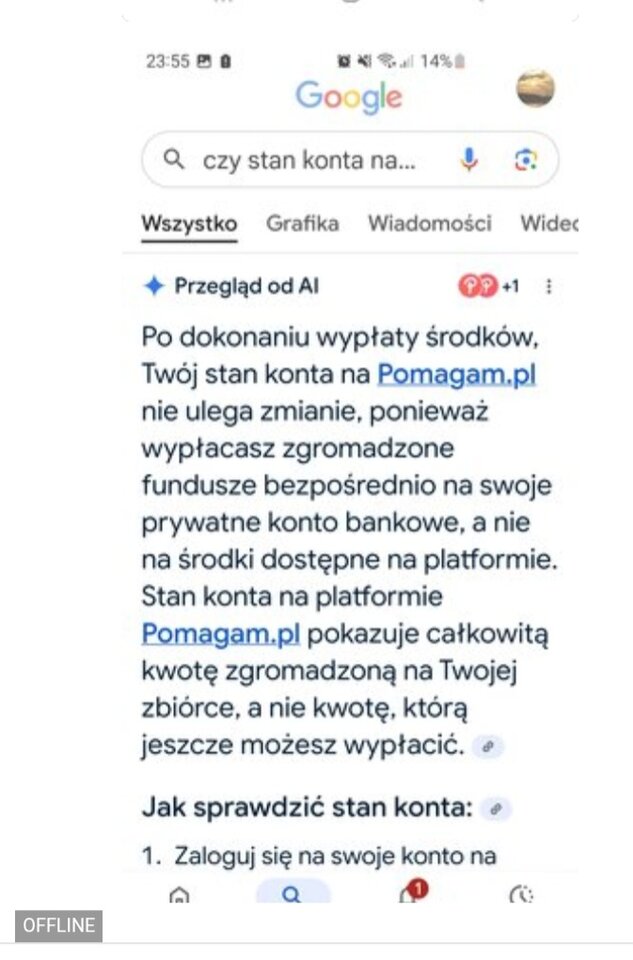The width and height of the screenshot is (633, 960).
Task: Switch to the Wiadomości tab
Action: click(429, 223)
